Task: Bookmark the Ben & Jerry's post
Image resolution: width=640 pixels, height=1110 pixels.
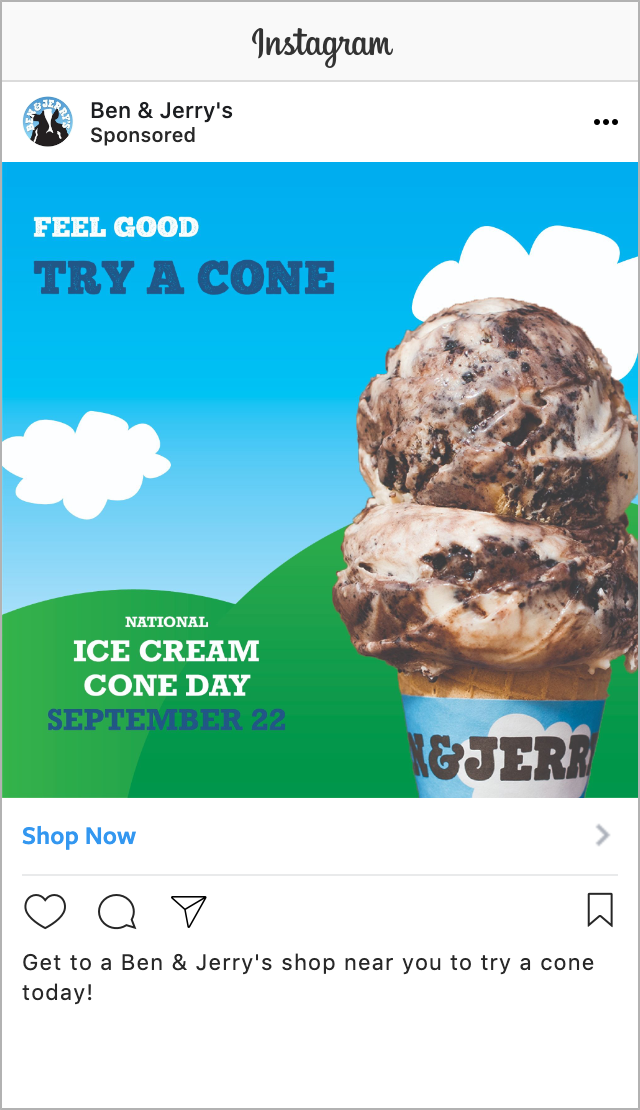Action: pos(599,909)
